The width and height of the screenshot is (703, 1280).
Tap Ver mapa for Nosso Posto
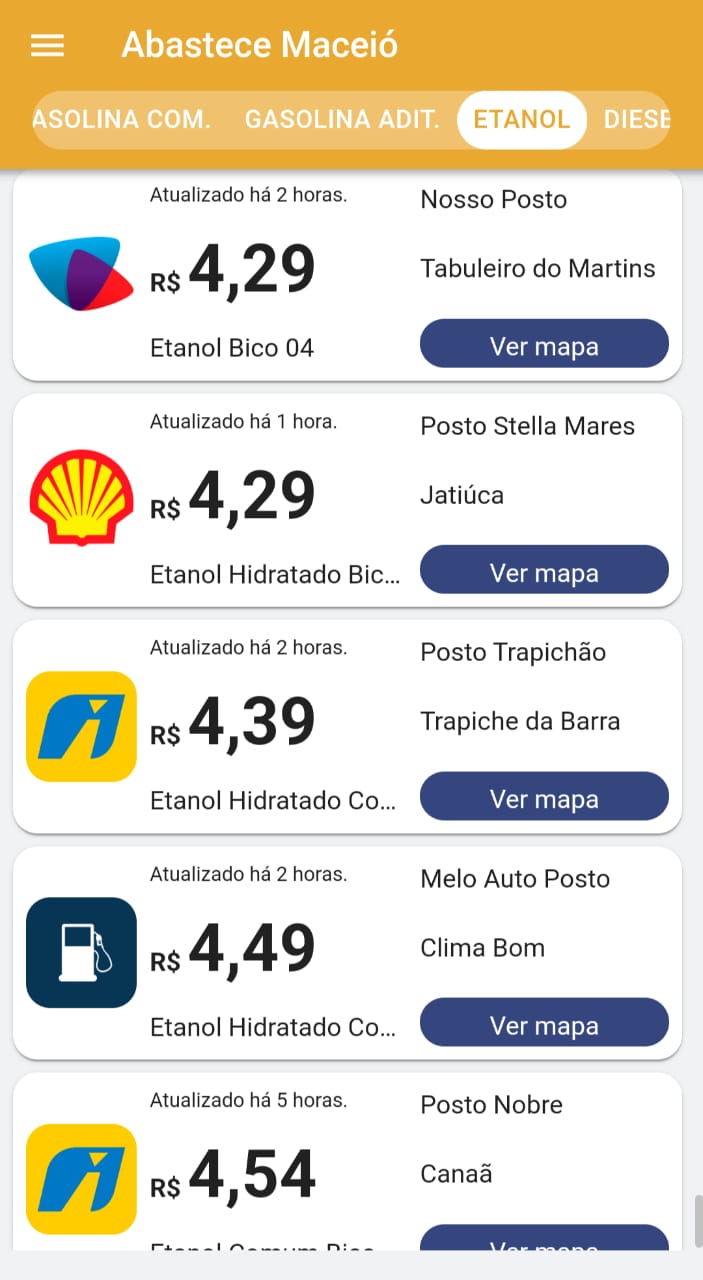click(x=544, y=346)
